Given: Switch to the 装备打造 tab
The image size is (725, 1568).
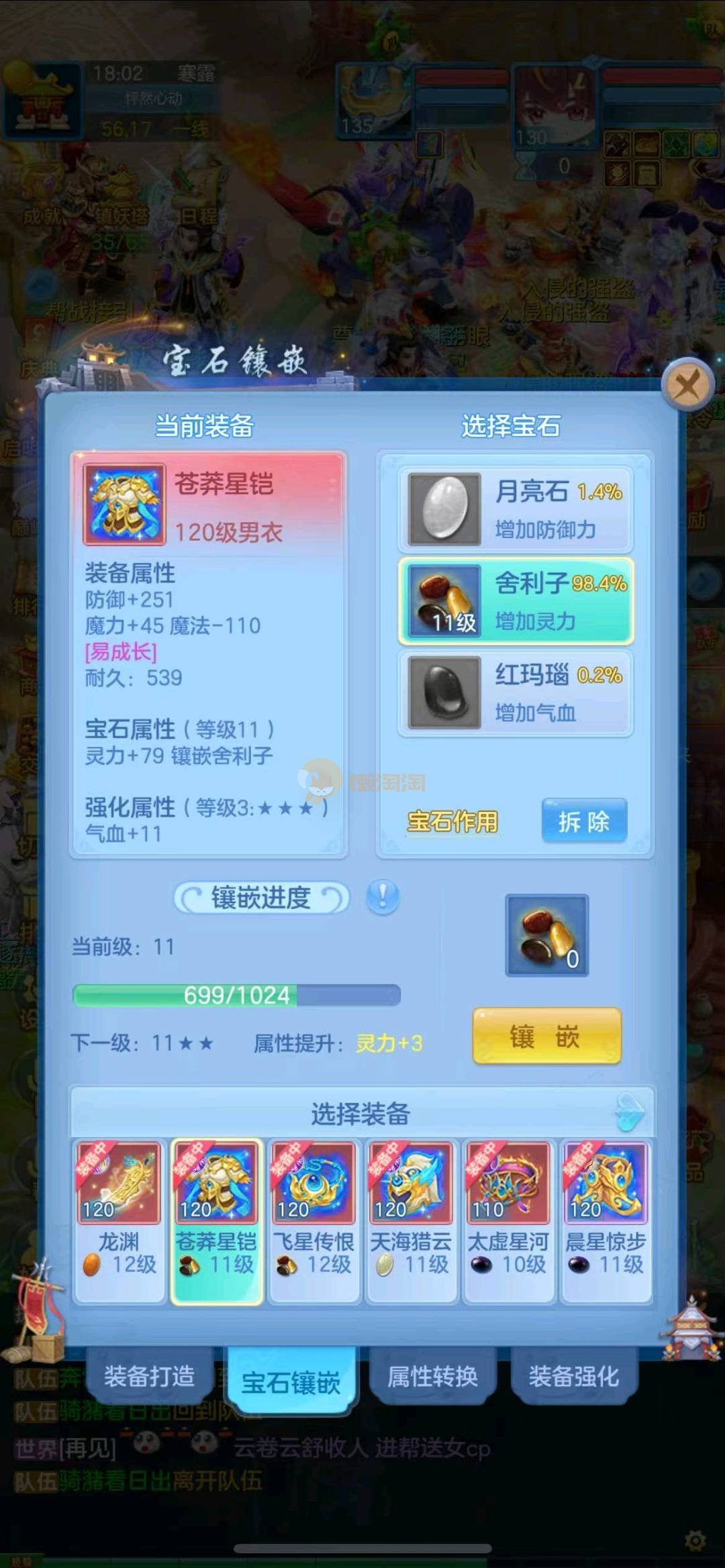Looking at the screenshot, I should (x=149, y=1376).
